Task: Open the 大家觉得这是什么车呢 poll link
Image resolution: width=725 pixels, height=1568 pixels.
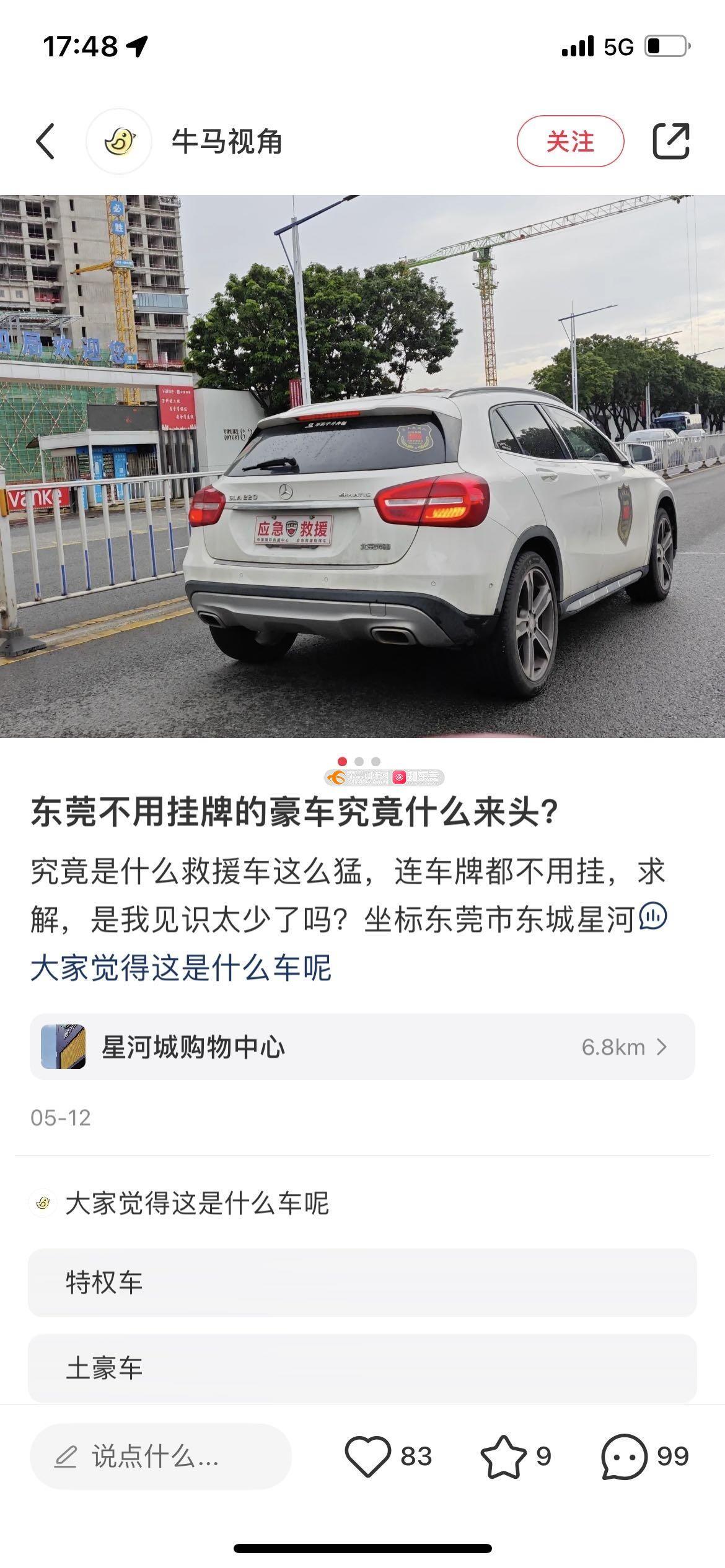Action: [181, 968]
